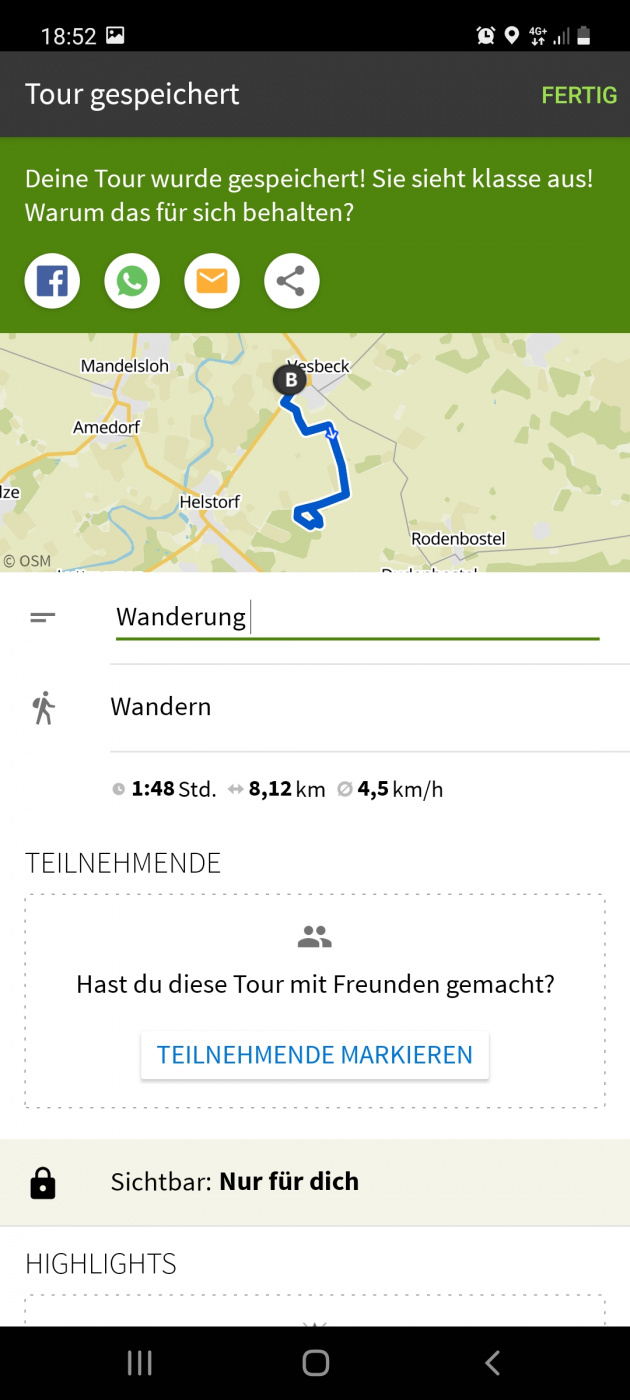Open the general share options icon
The image size is (630, 1400).
pos(291,281)
